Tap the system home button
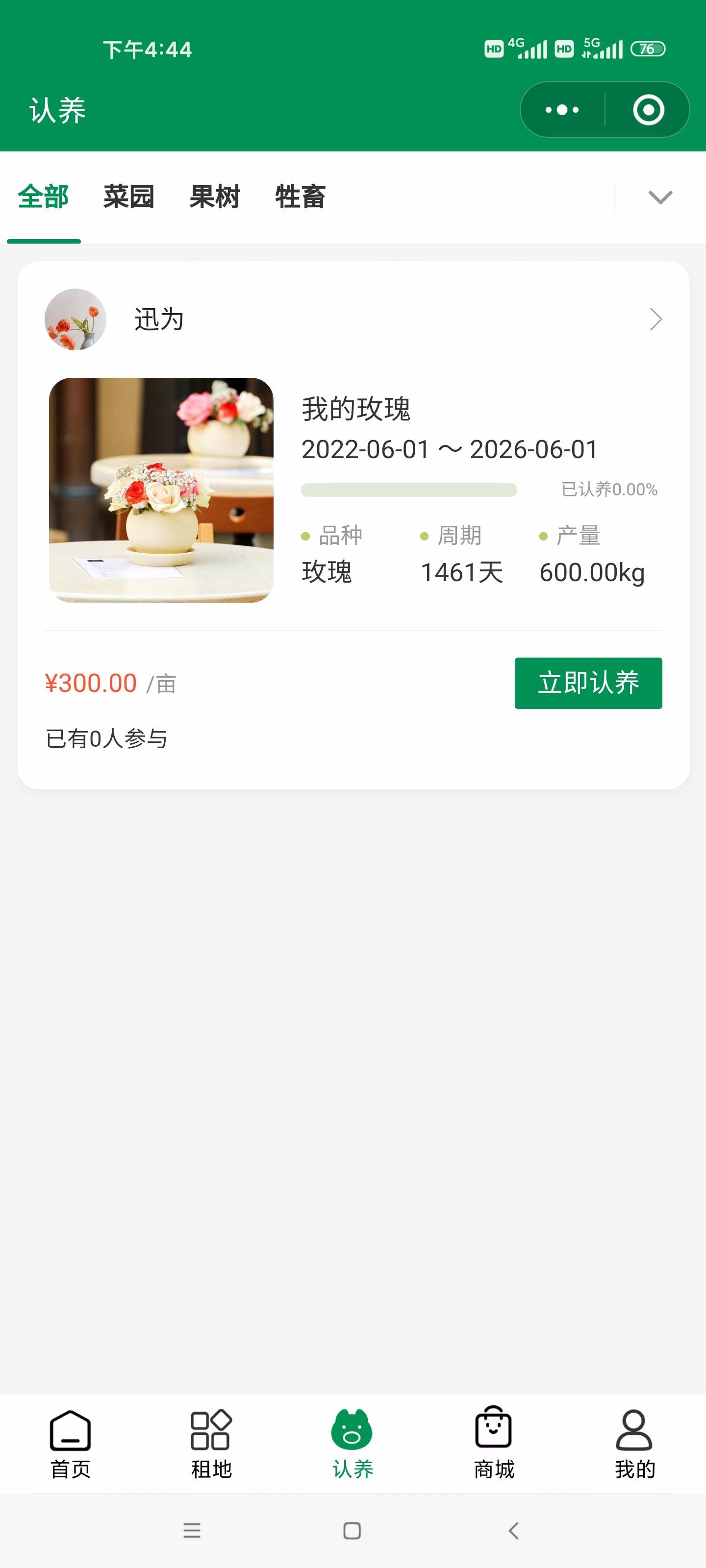The height and width of the screenshot is (1568, 706). point(352,1530)
